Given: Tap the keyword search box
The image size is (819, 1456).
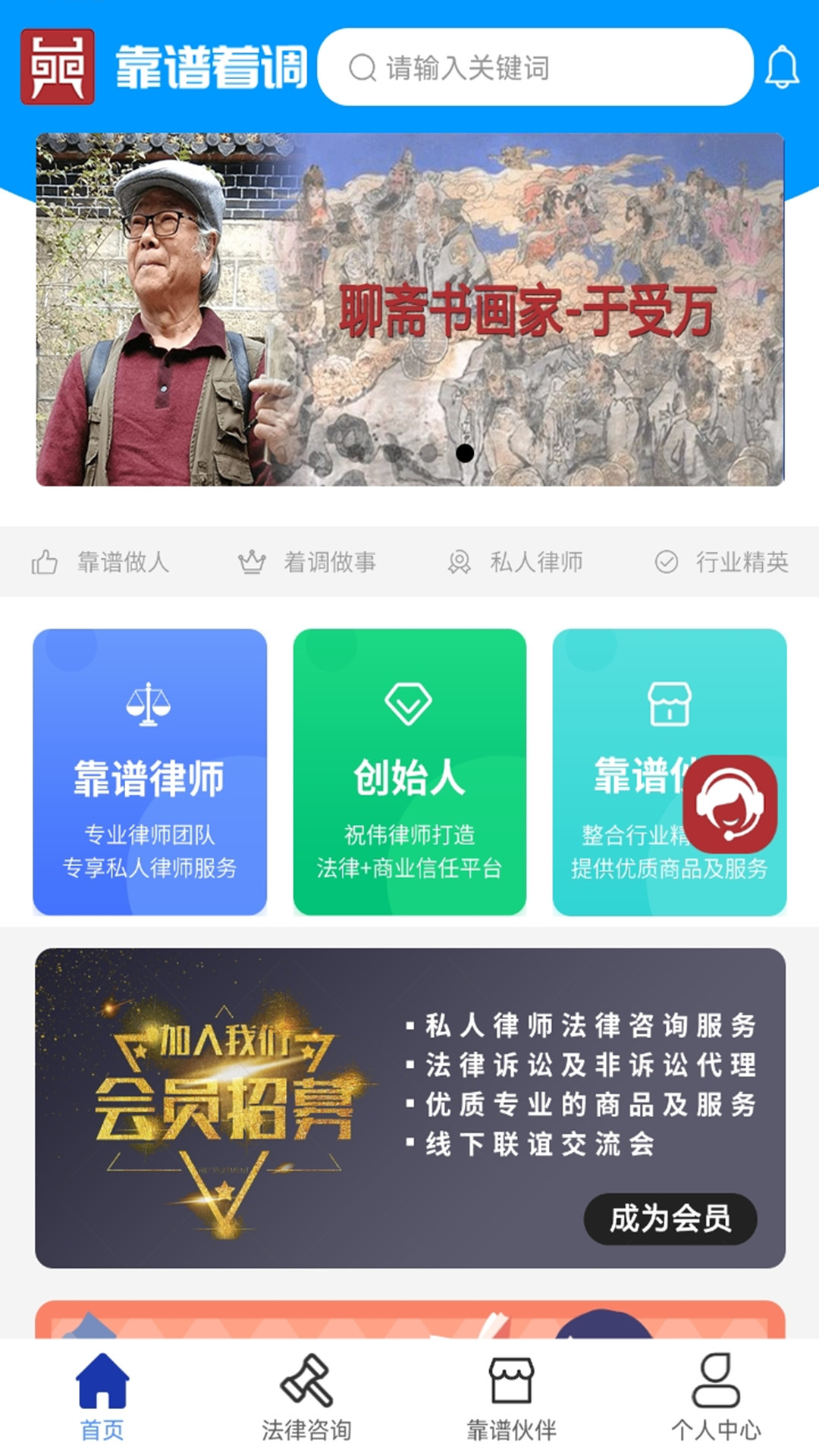Looking at the screenshot, I should [x=535, y=67].
